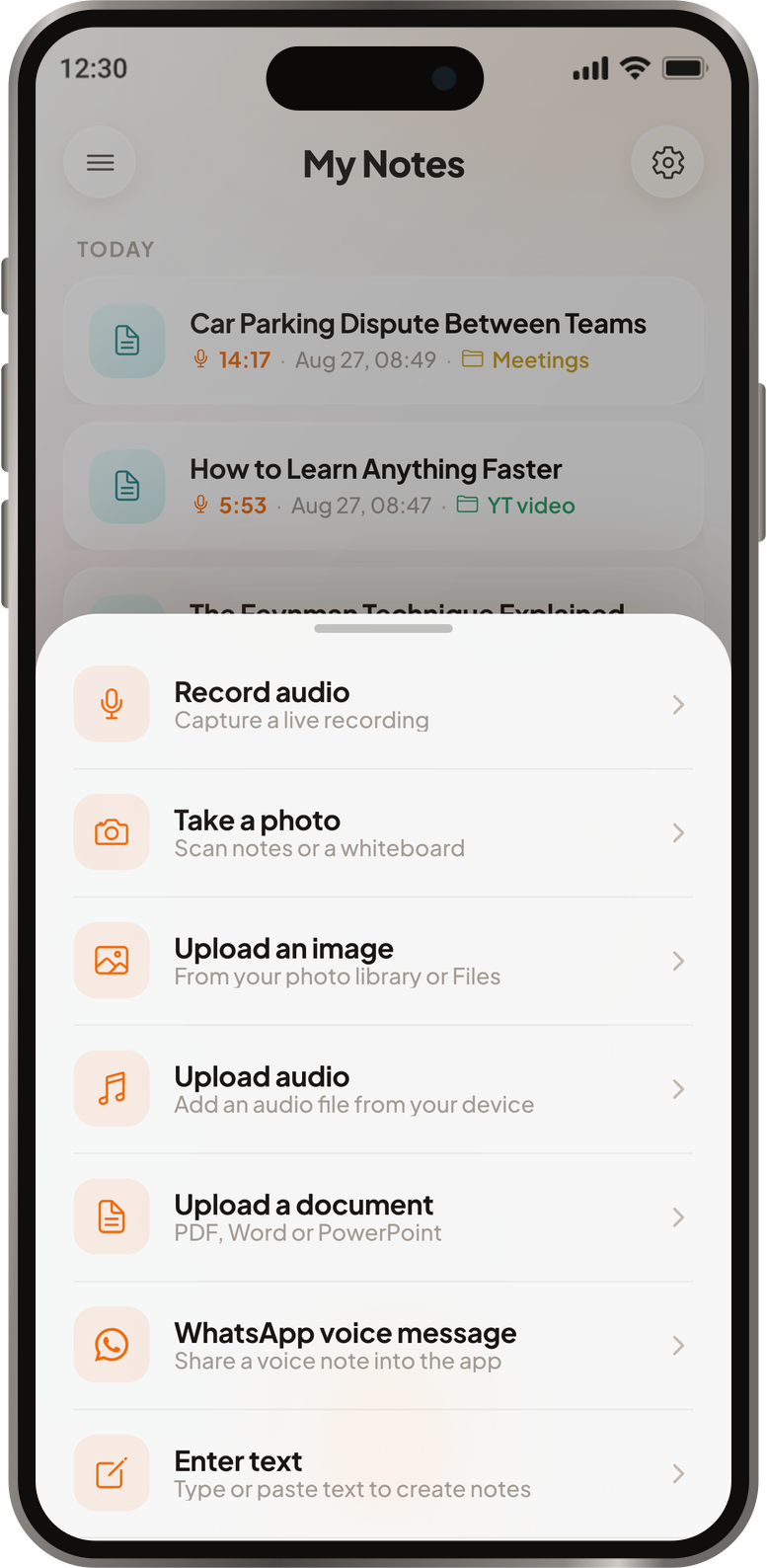Open settings gear

pyautogui.click(x=667, y=163)
